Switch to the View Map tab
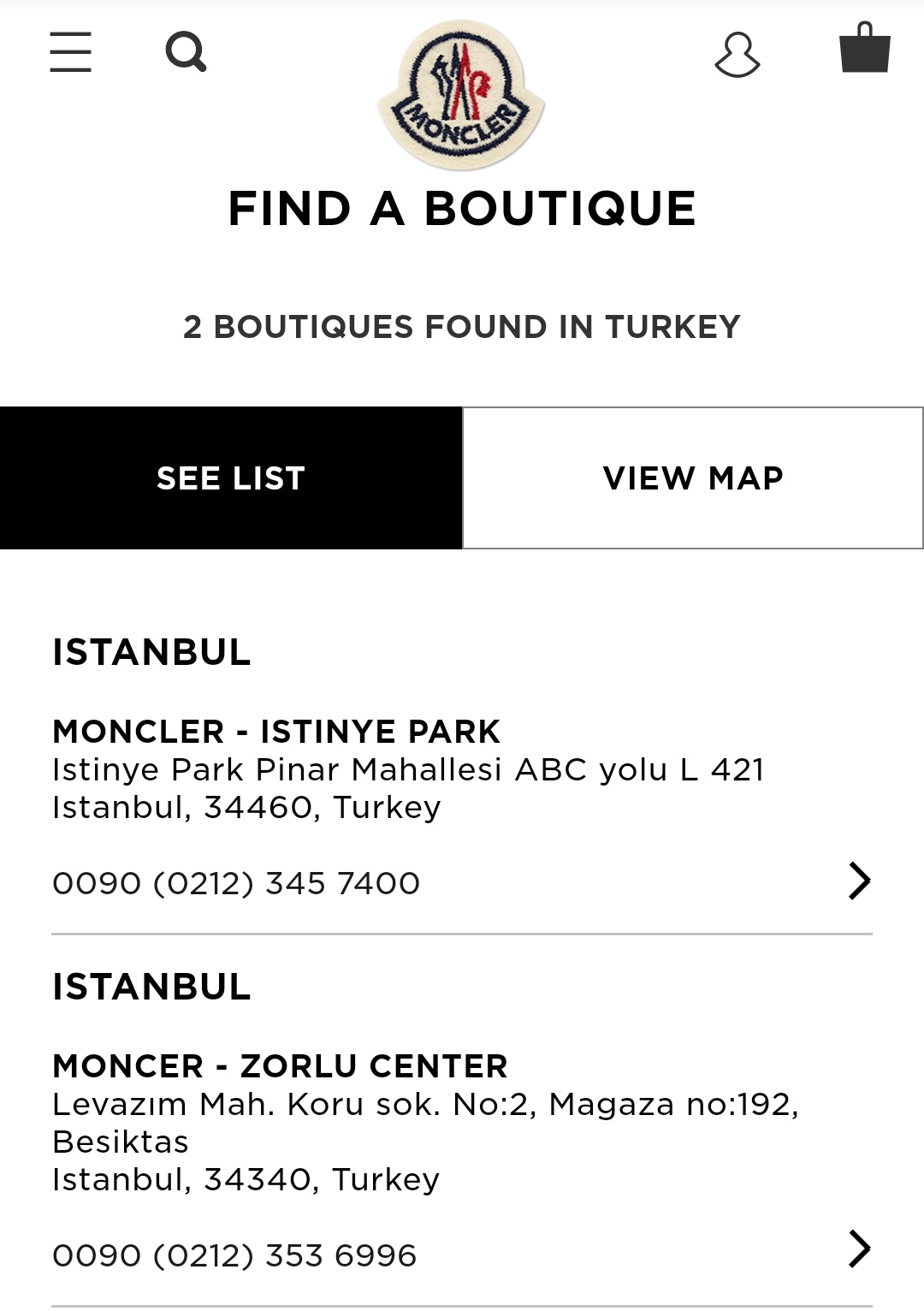Image resolution: width=924 pixels, height=1311 pixels. (693, 478)
